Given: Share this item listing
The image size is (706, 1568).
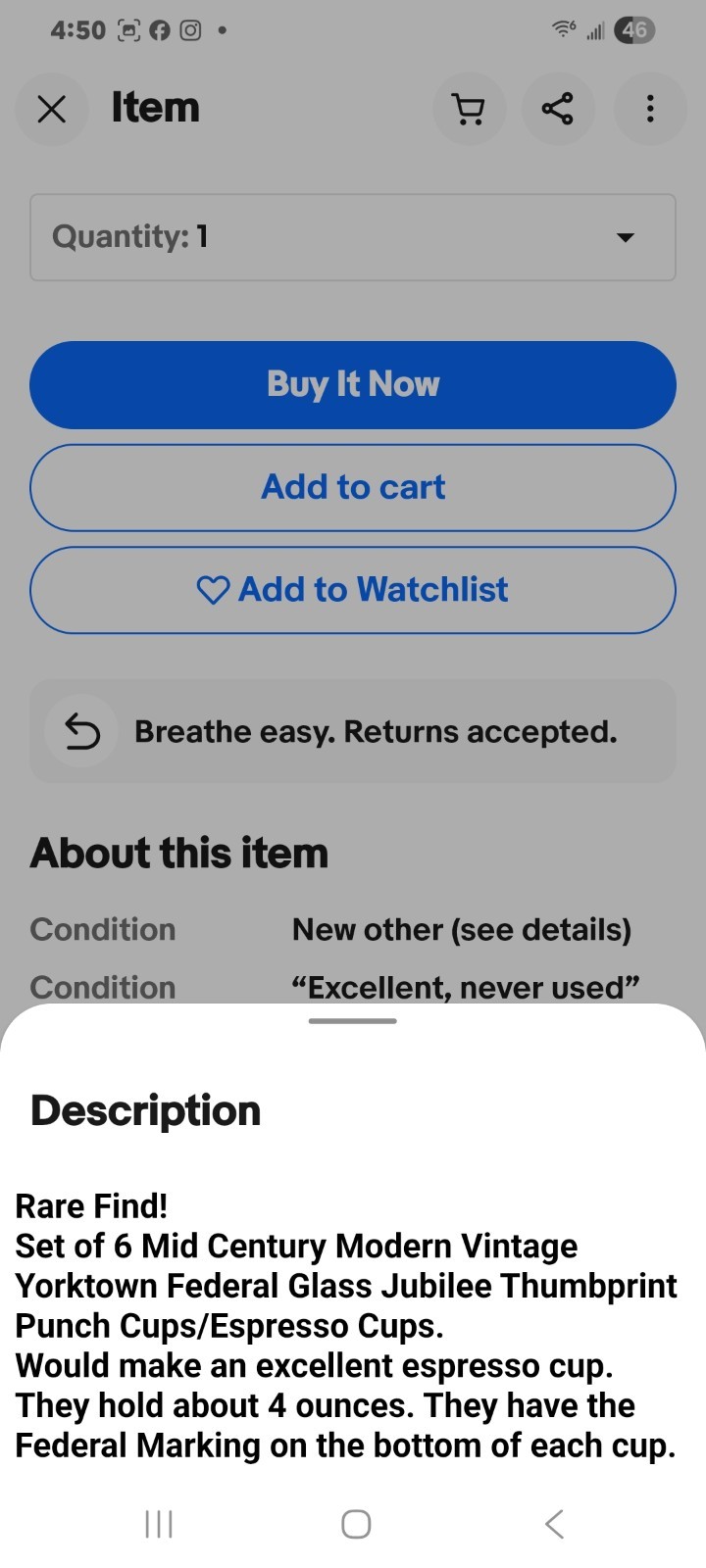Looking at the screenshot, I should [x=558, y=109].
